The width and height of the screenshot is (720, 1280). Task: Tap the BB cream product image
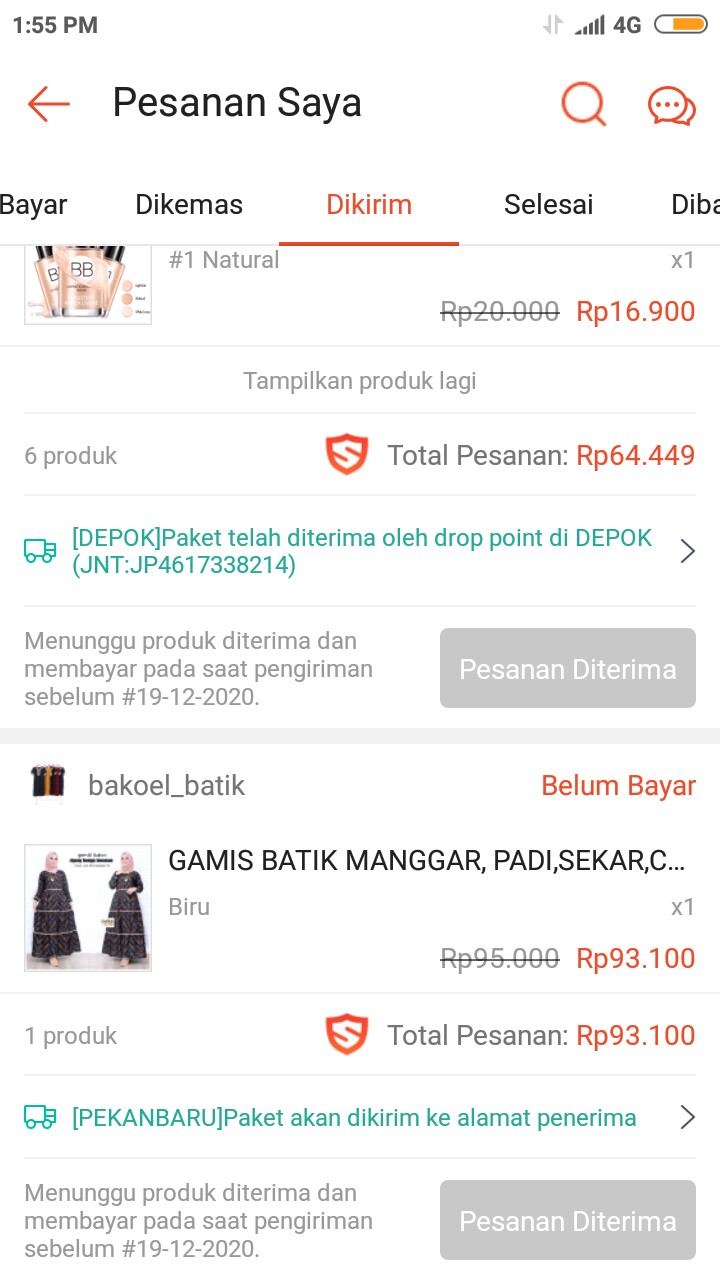88,283
